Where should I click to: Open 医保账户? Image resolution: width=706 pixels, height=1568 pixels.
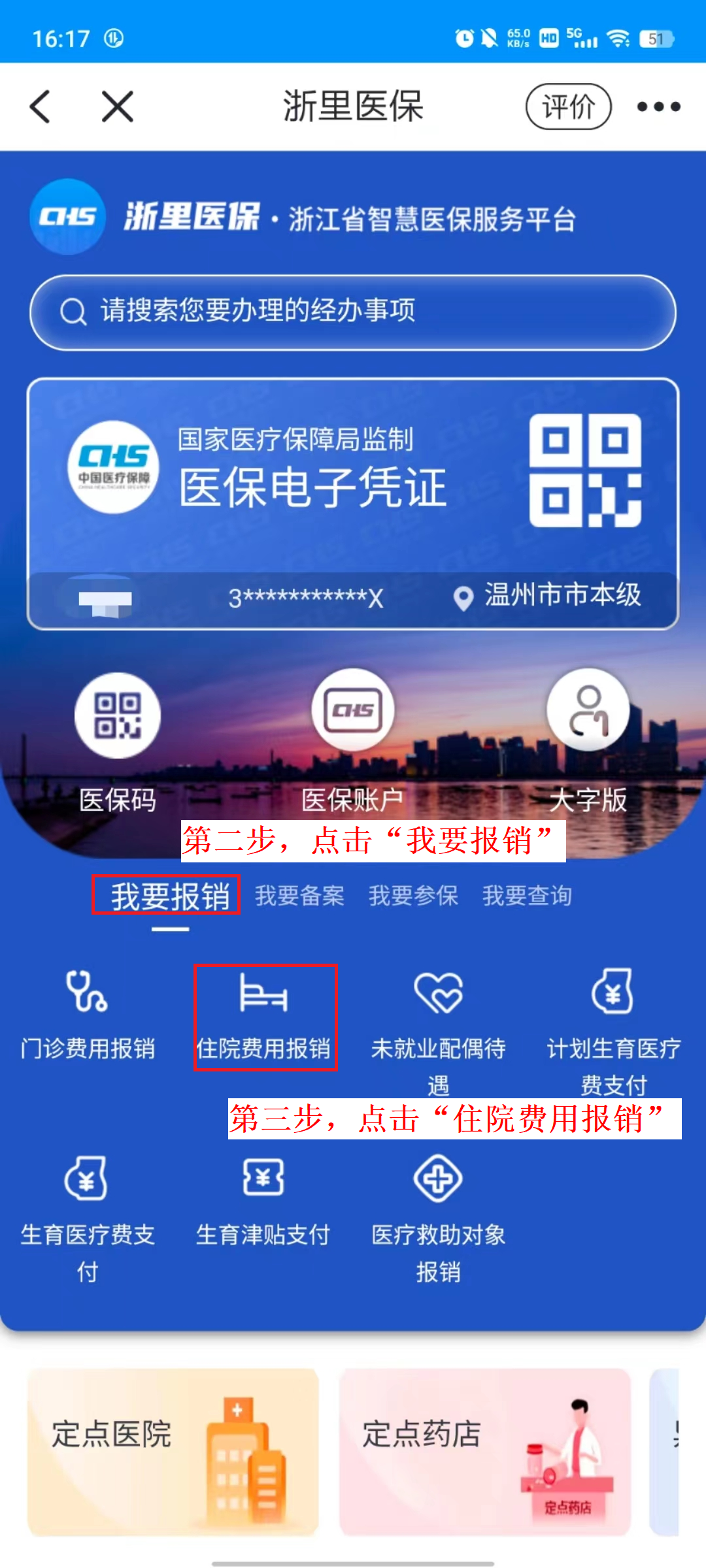click(x=353, y=738)
